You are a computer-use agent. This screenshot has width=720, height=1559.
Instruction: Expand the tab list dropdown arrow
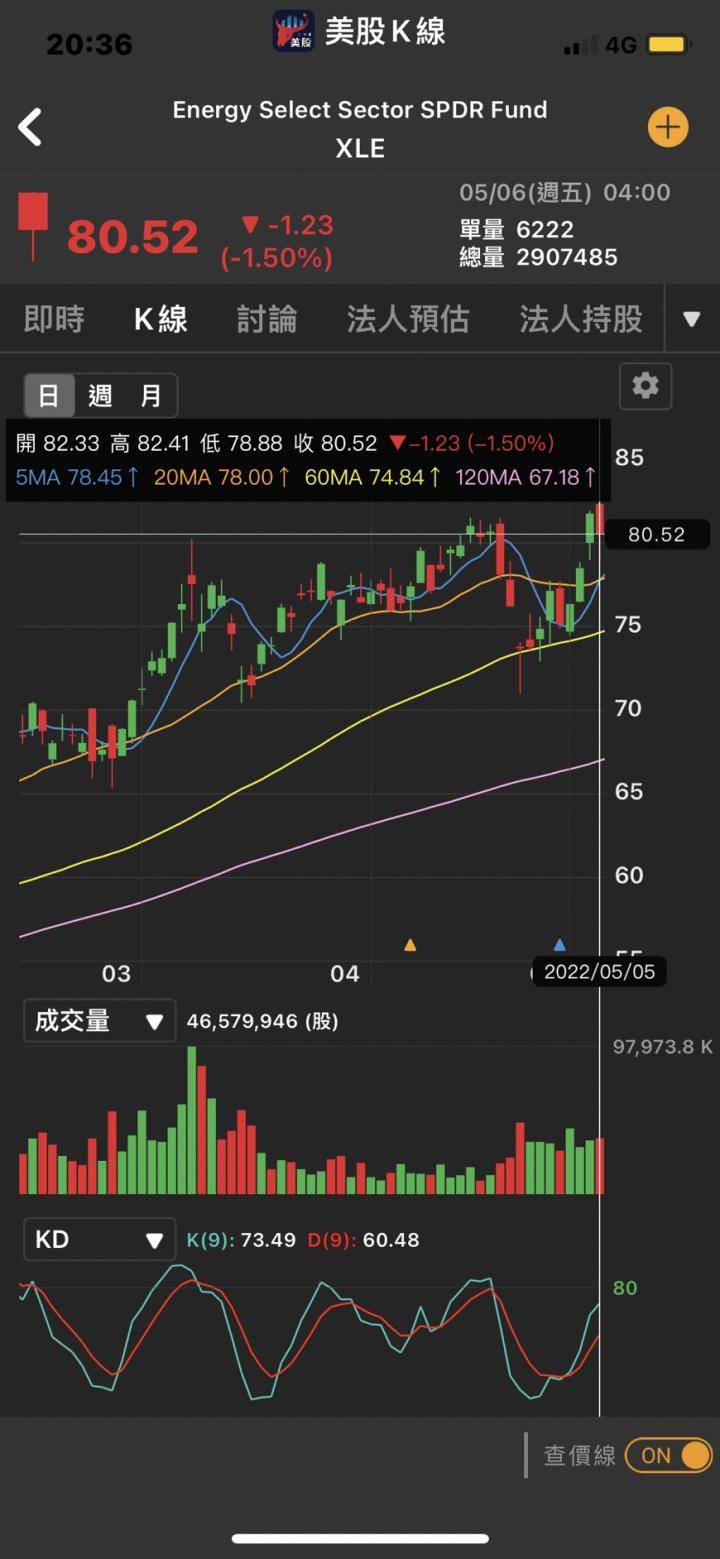[692, 320]
